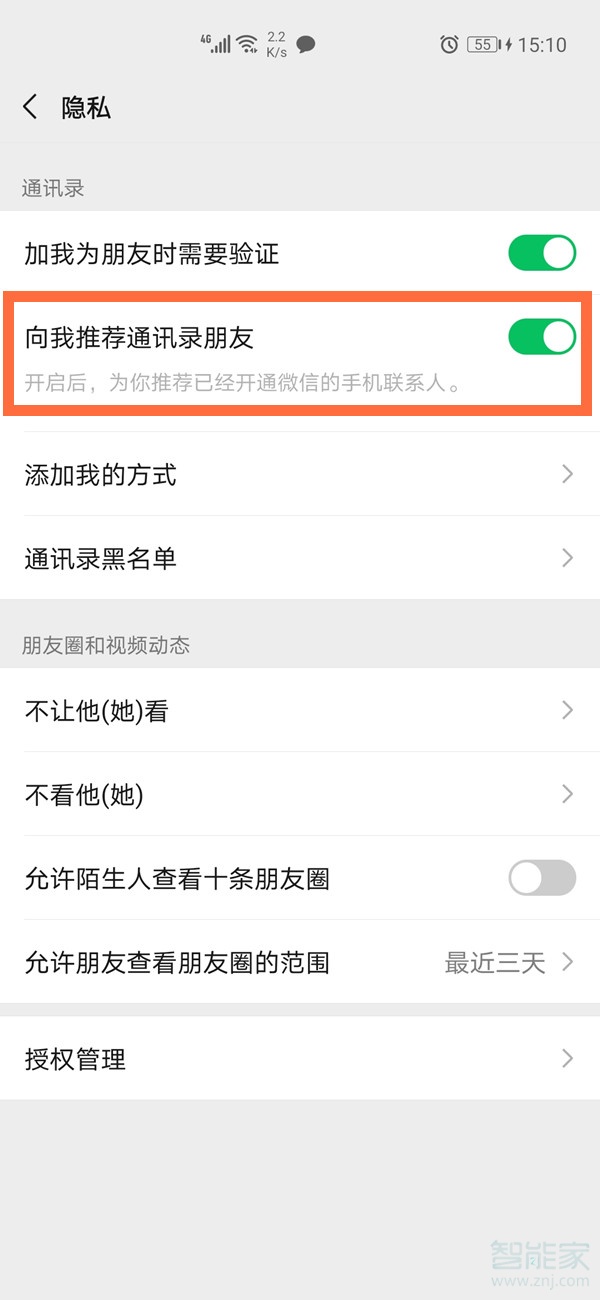Open 不看他(她) list

coord(300,795)
